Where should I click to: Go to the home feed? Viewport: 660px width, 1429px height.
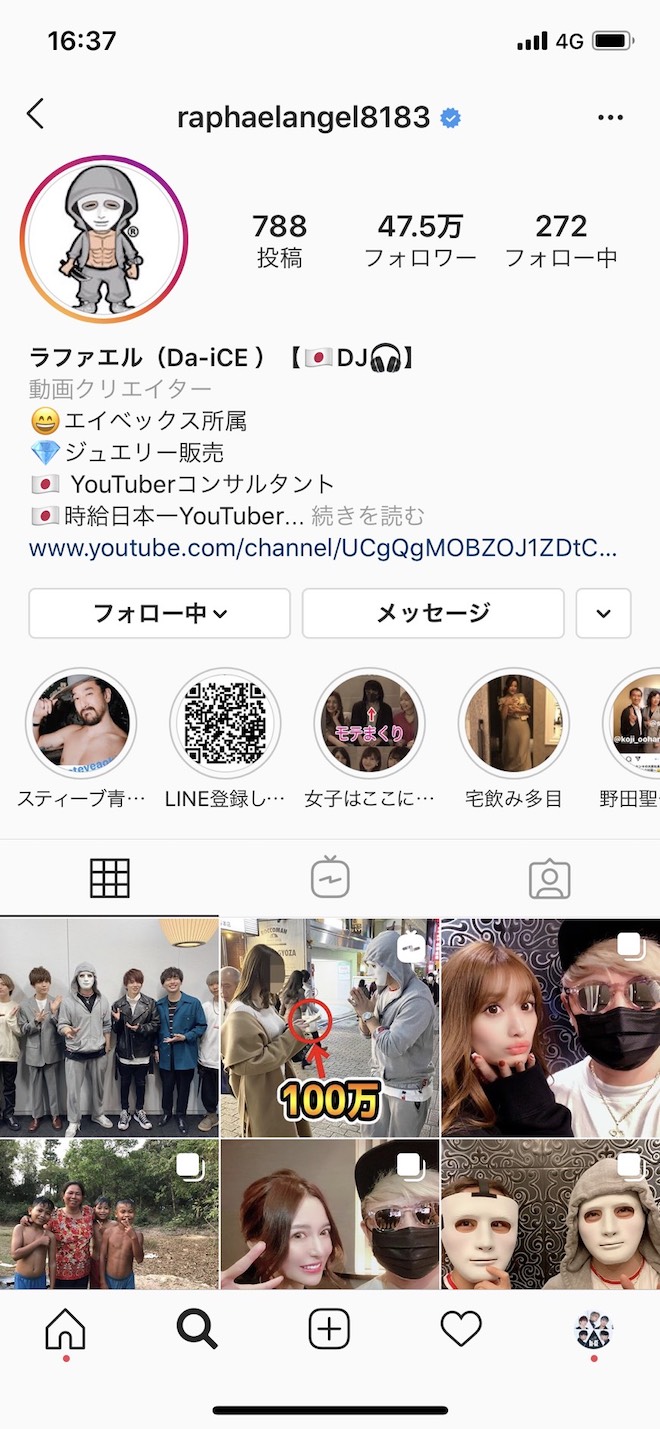66,1330
